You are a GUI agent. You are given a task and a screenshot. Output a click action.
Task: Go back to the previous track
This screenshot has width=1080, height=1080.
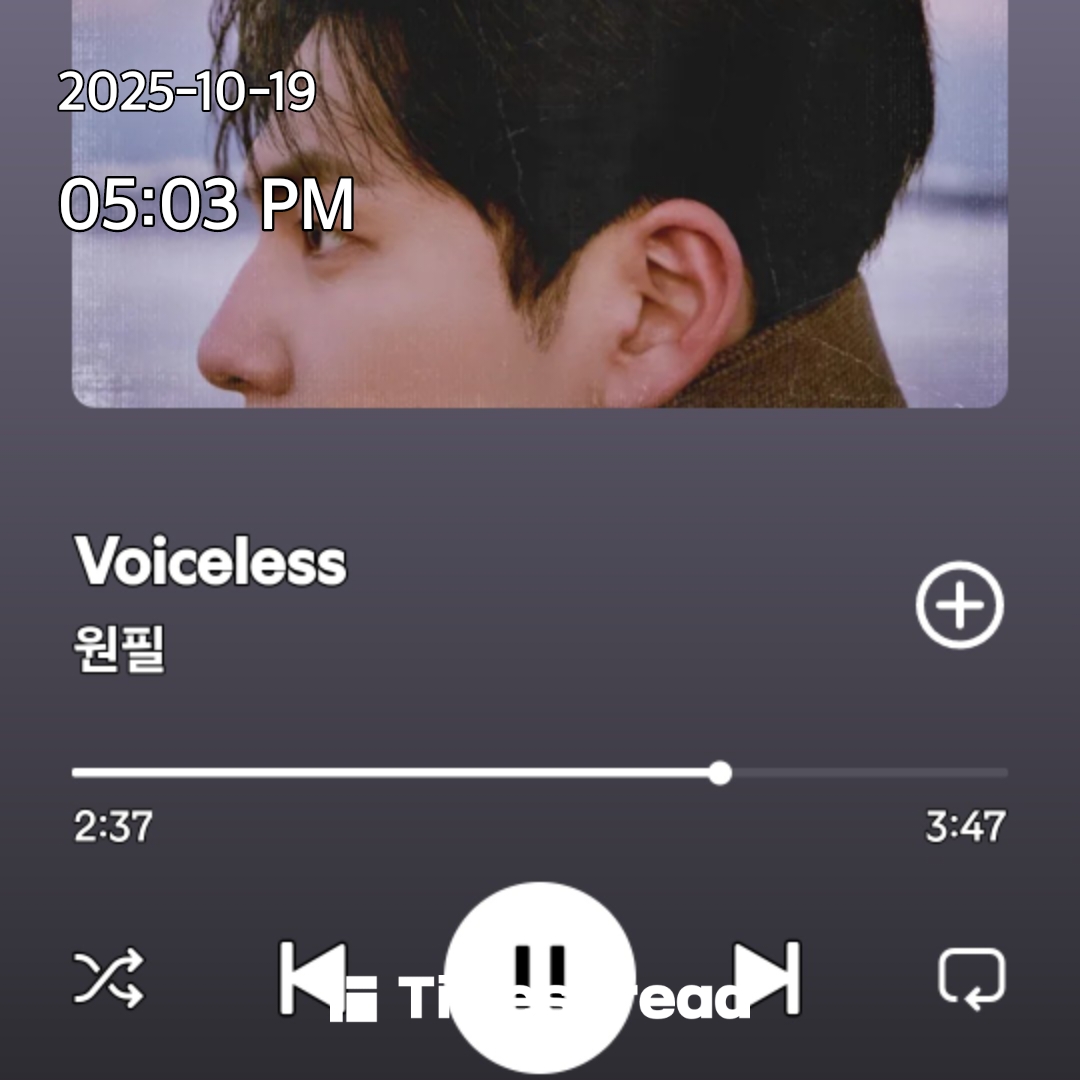312,977
